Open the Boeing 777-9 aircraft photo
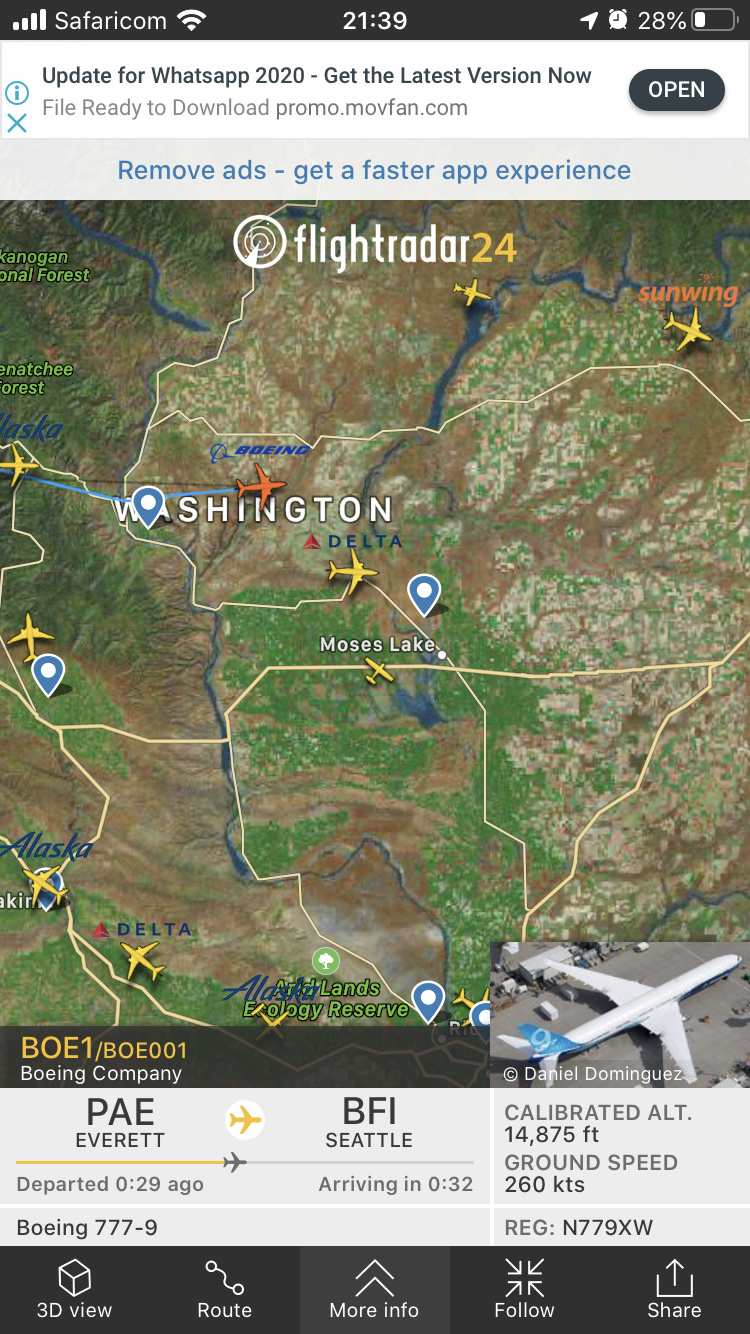 coord(620,1013)
